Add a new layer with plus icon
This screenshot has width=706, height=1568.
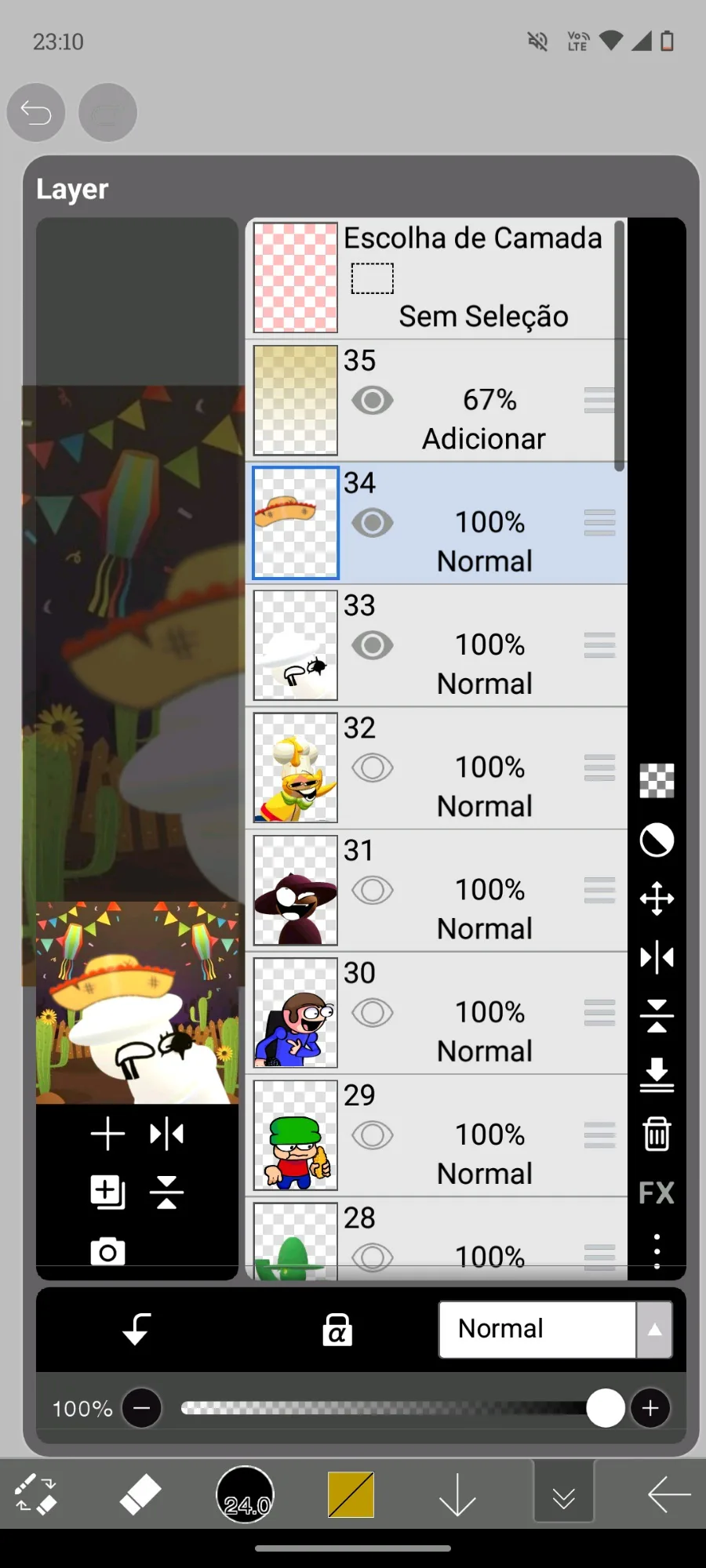point(107,1134)
